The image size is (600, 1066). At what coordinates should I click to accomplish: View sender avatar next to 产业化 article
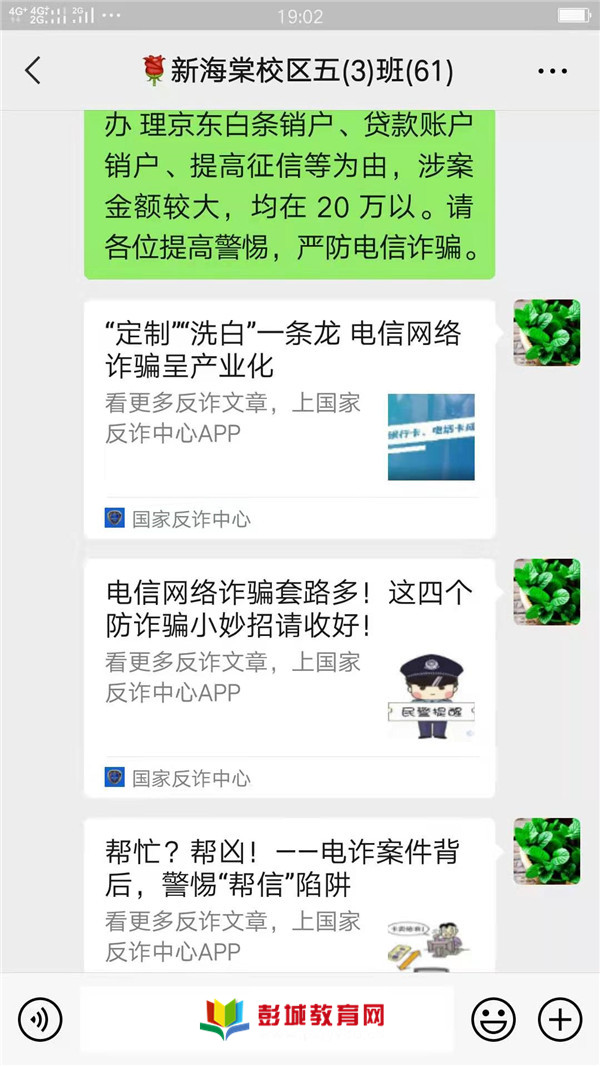(x=547, y=333)
